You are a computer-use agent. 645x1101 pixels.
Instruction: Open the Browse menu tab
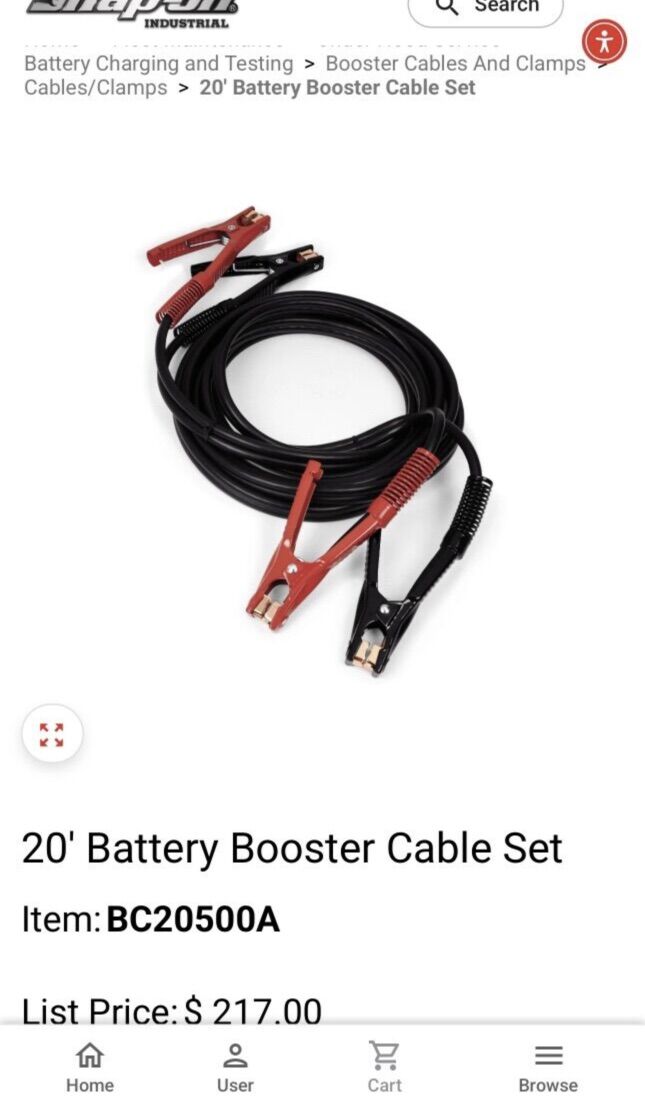548,1066
